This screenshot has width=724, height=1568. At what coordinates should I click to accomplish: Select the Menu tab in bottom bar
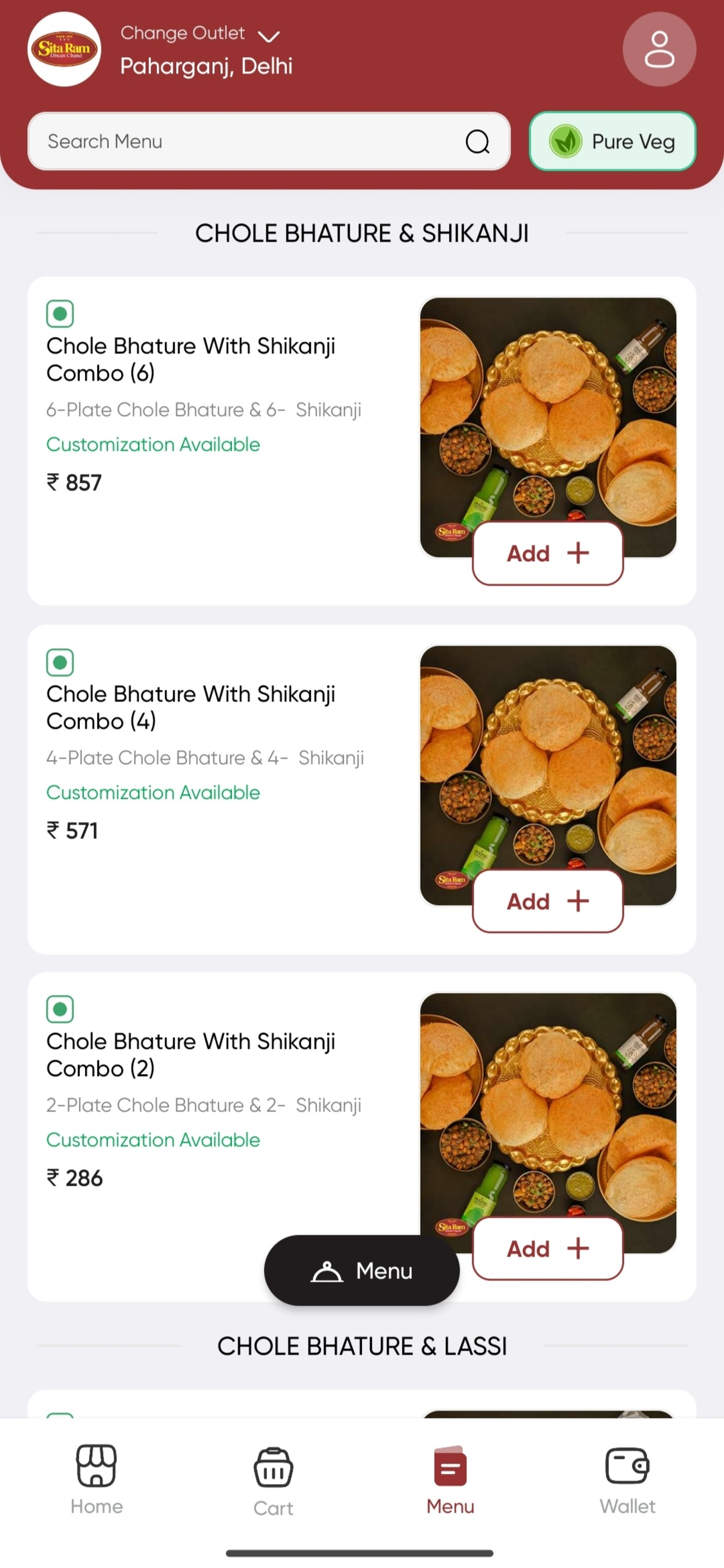(450, 1480)
